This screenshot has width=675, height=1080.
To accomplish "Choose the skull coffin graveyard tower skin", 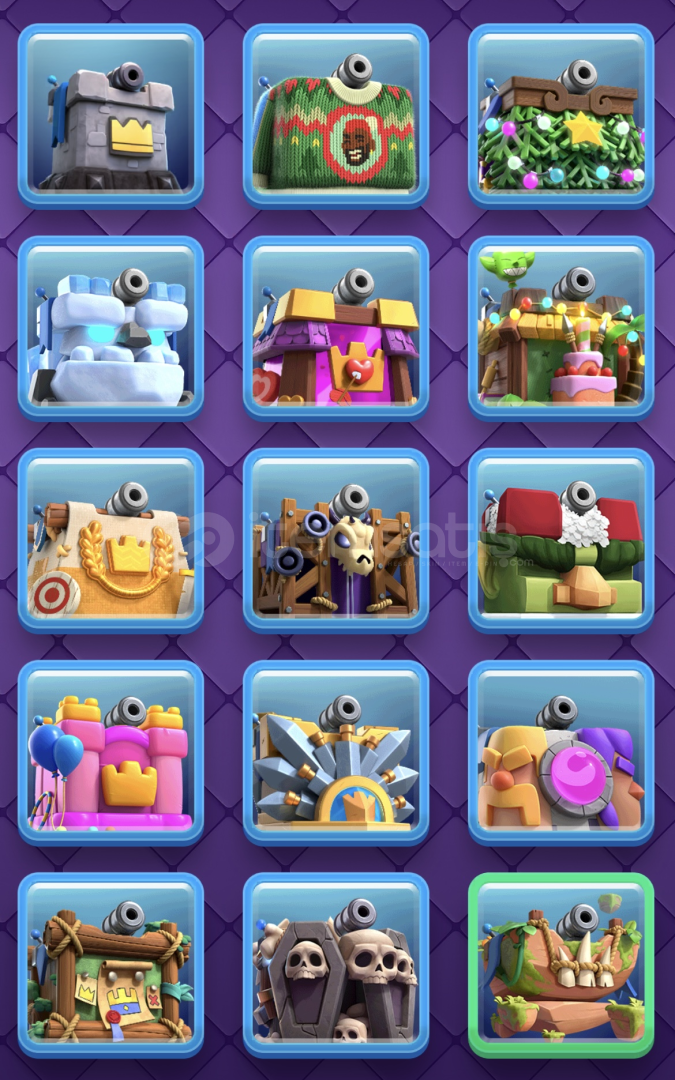I will (336, 964).
